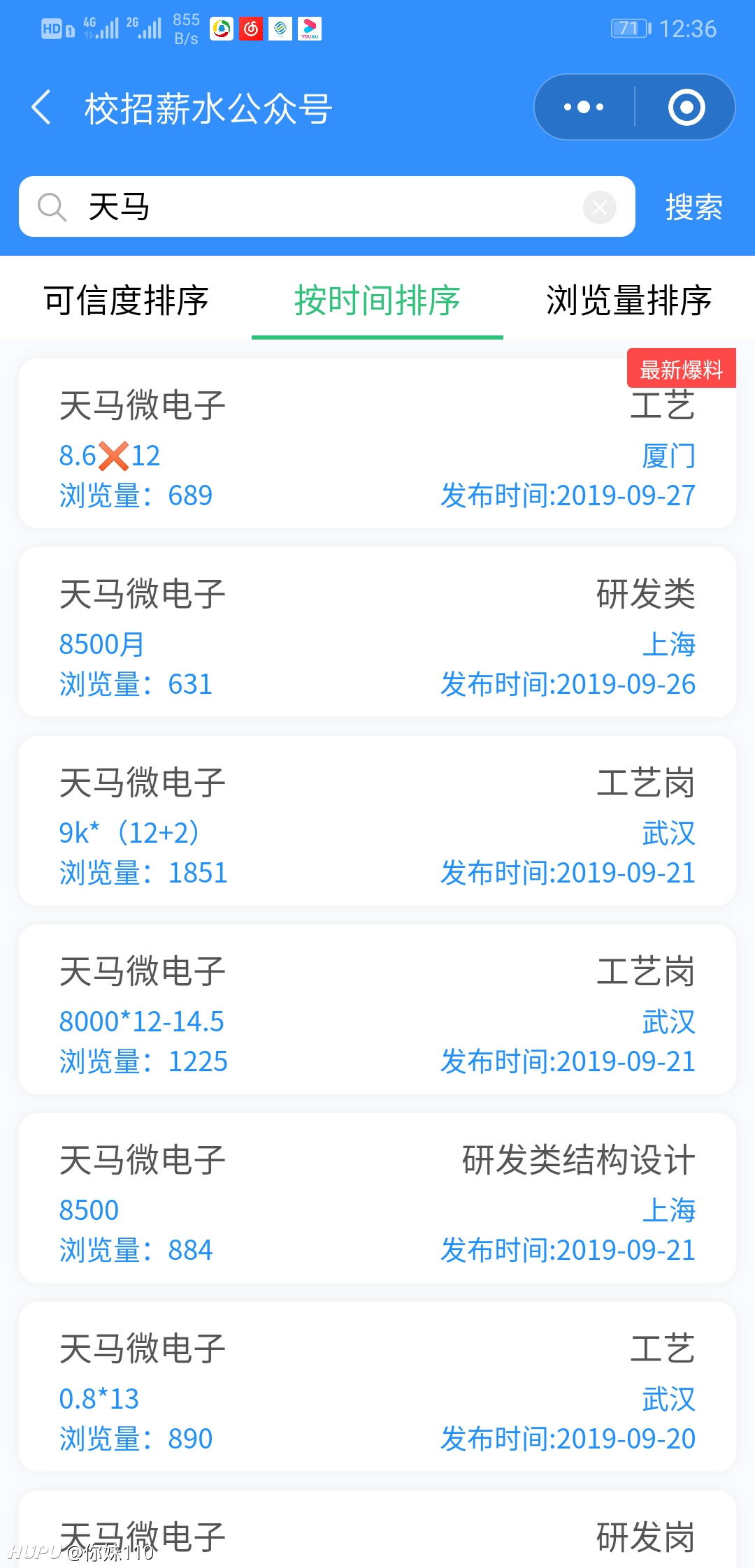This screenshot has height=1568, width=755.
Task: Clear the search text with the X icon
Action: click(599, 208)
